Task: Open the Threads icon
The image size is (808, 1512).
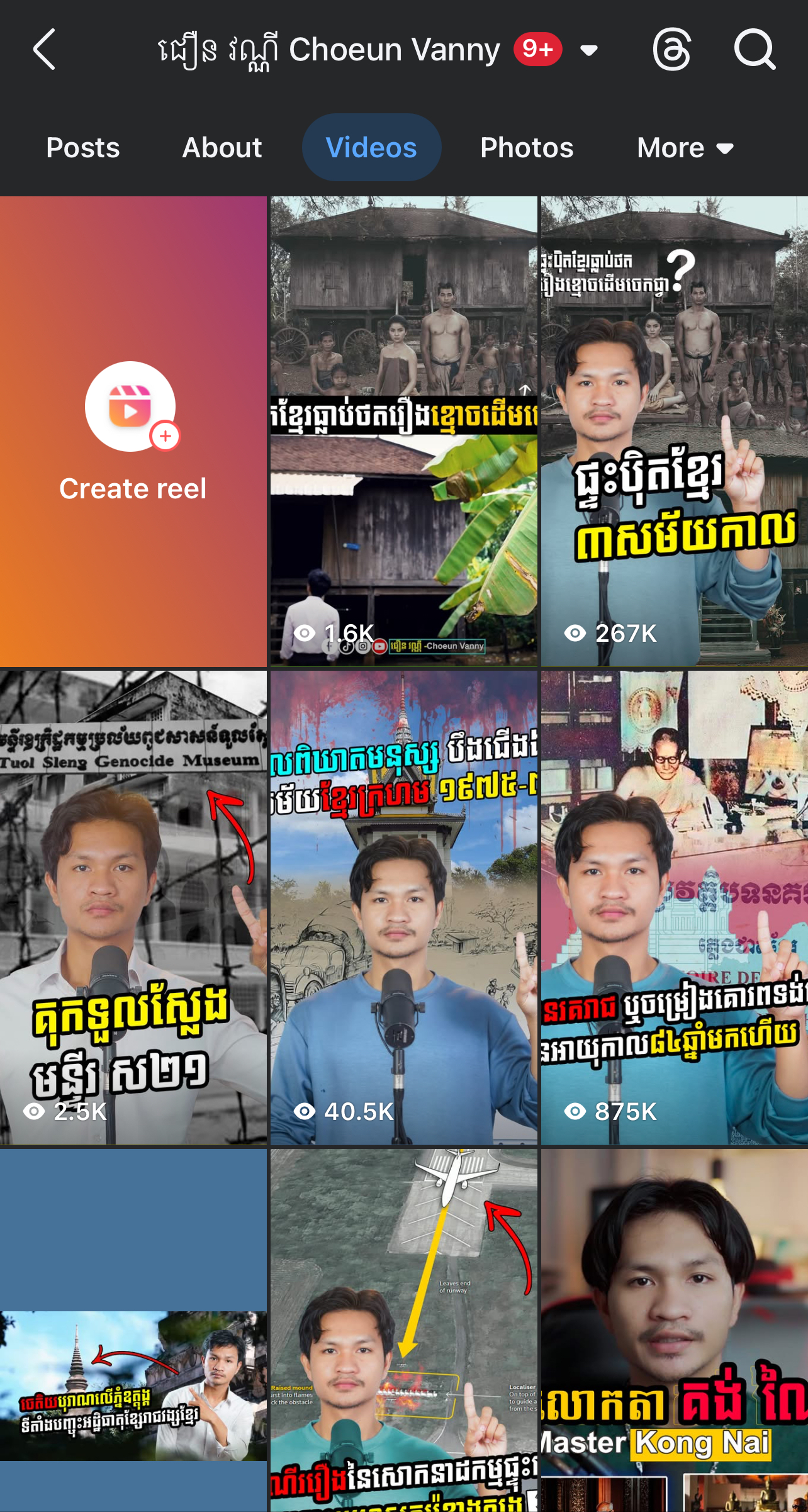Action: [671, 49]
